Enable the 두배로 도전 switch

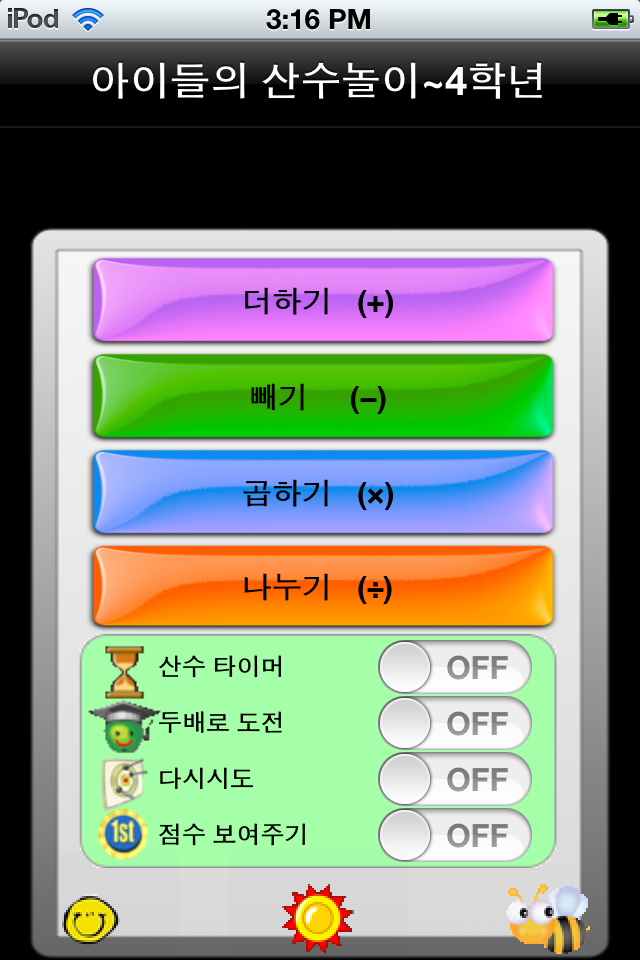coord(454,723)
